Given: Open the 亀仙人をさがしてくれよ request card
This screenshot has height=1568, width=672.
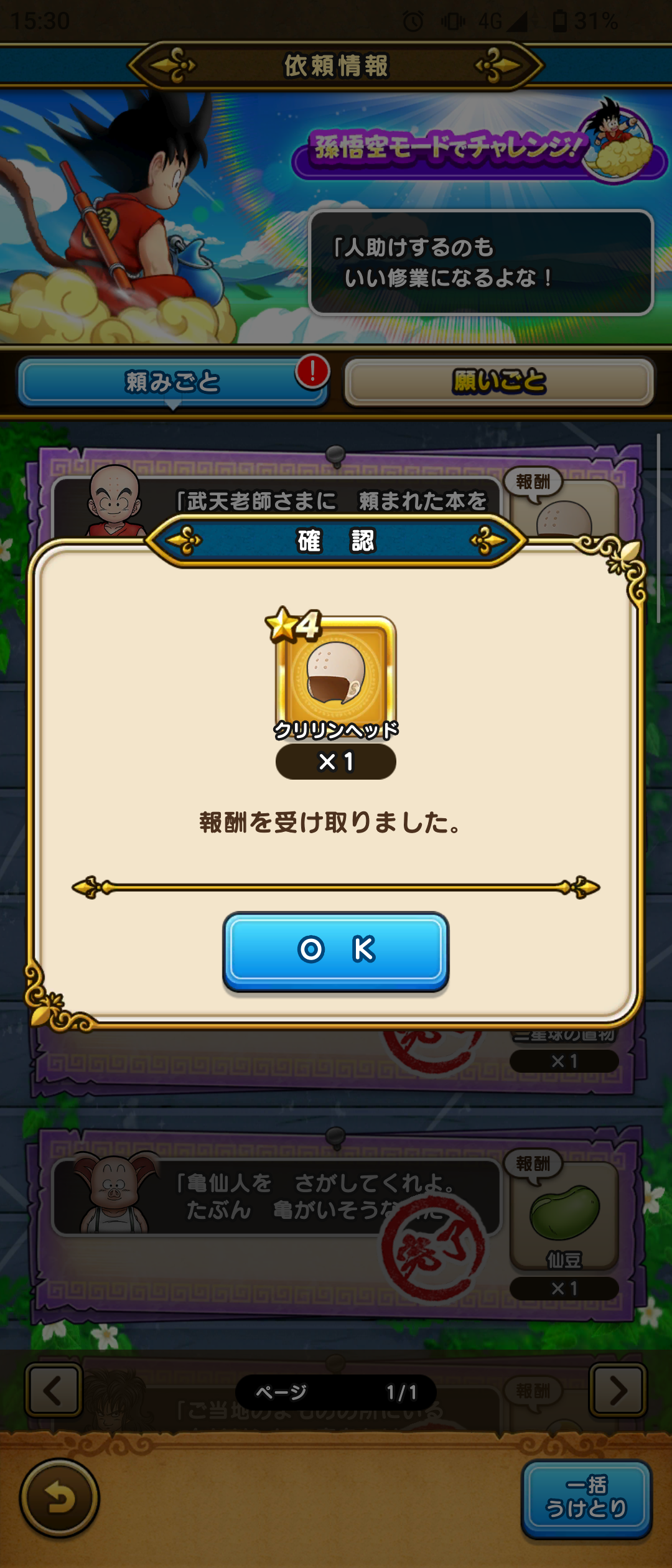Looking at the screenshot, I should pos(277,1198).
